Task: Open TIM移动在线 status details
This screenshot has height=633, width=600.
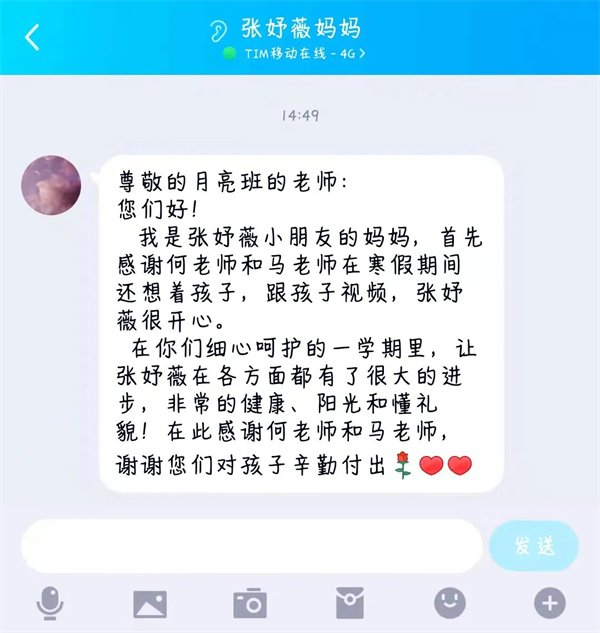Action: [296, 53]
